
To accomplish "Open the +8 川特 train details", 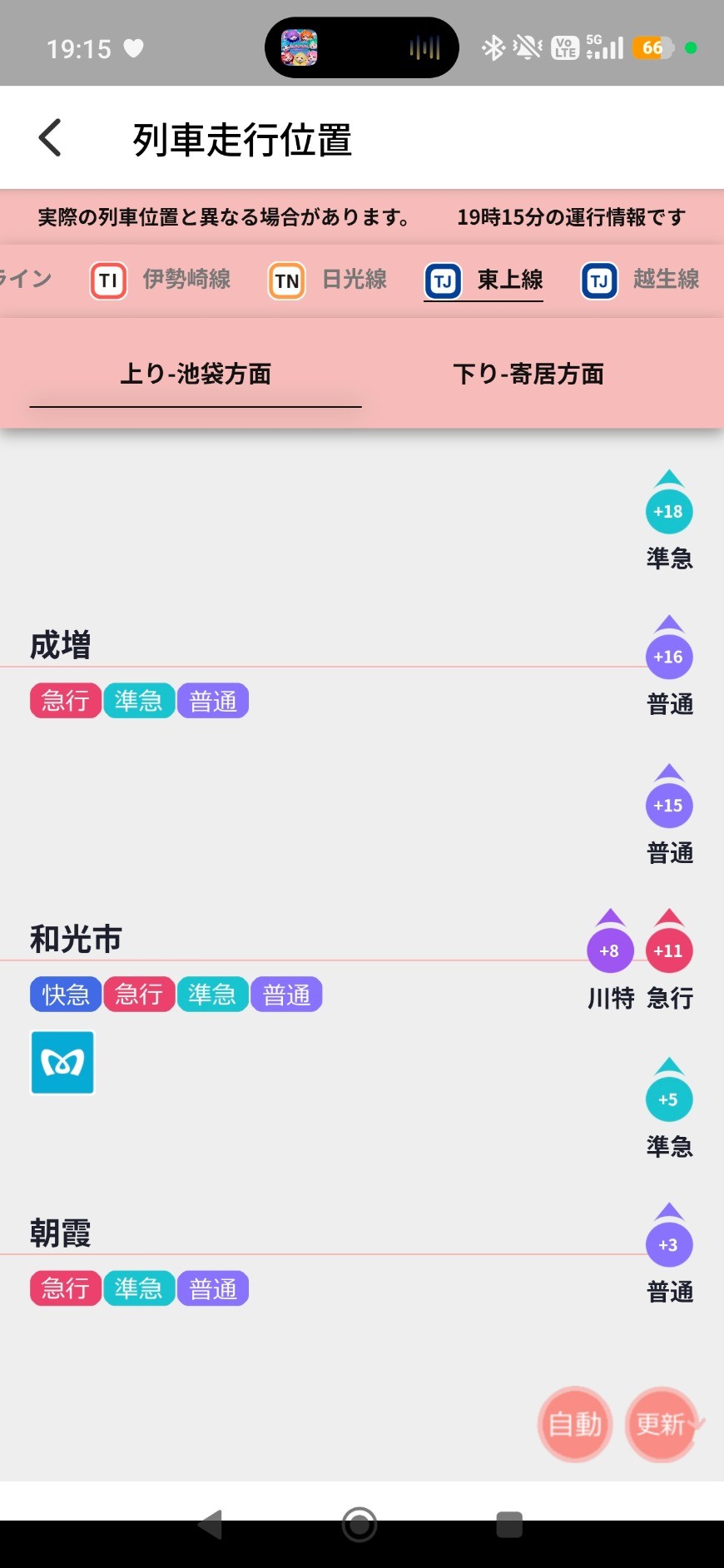I will click(610, 950).
